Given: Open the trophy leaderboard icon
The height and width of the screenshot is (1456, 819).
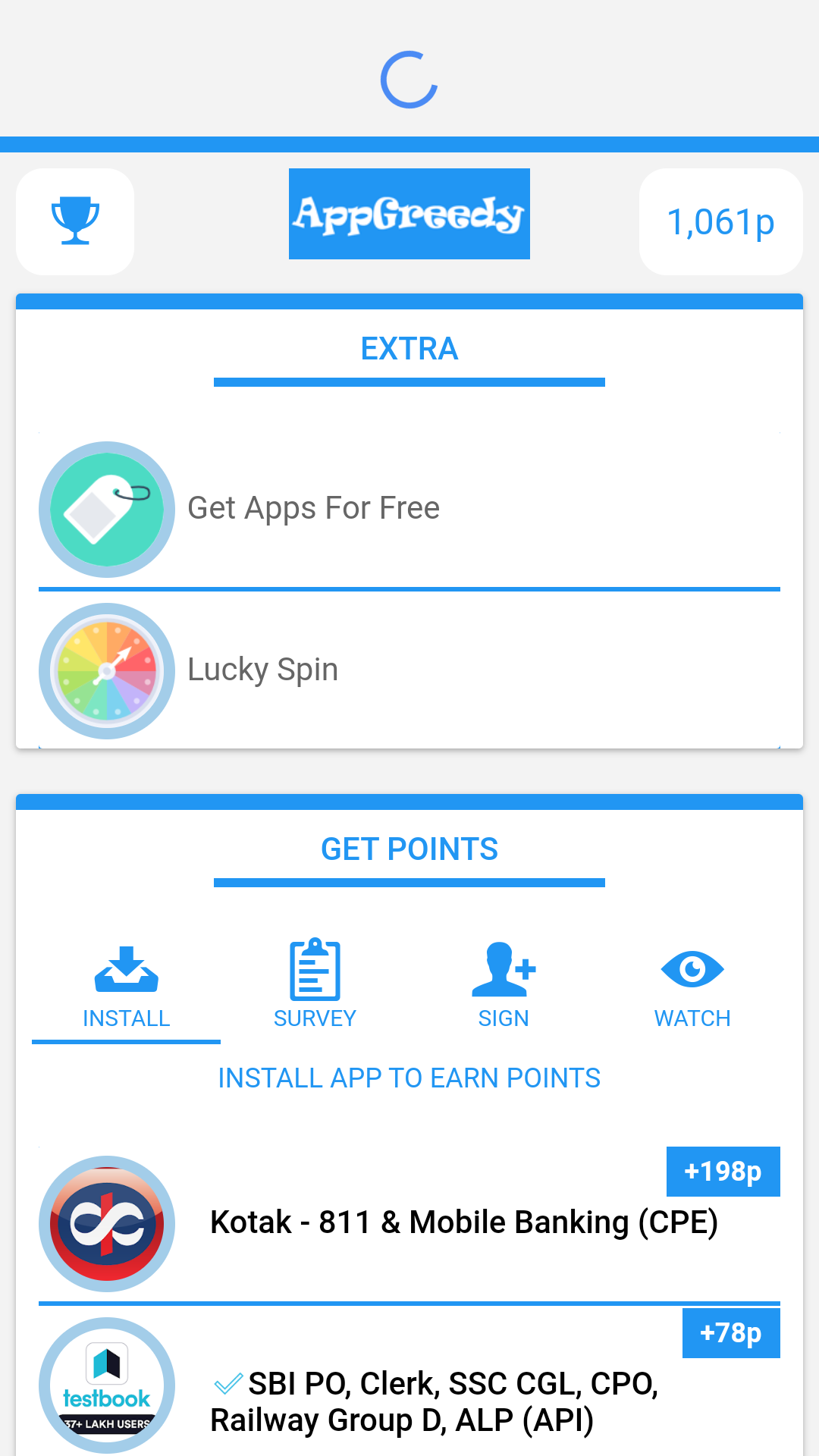Looking at the screenshot, I should coord(75,221).
